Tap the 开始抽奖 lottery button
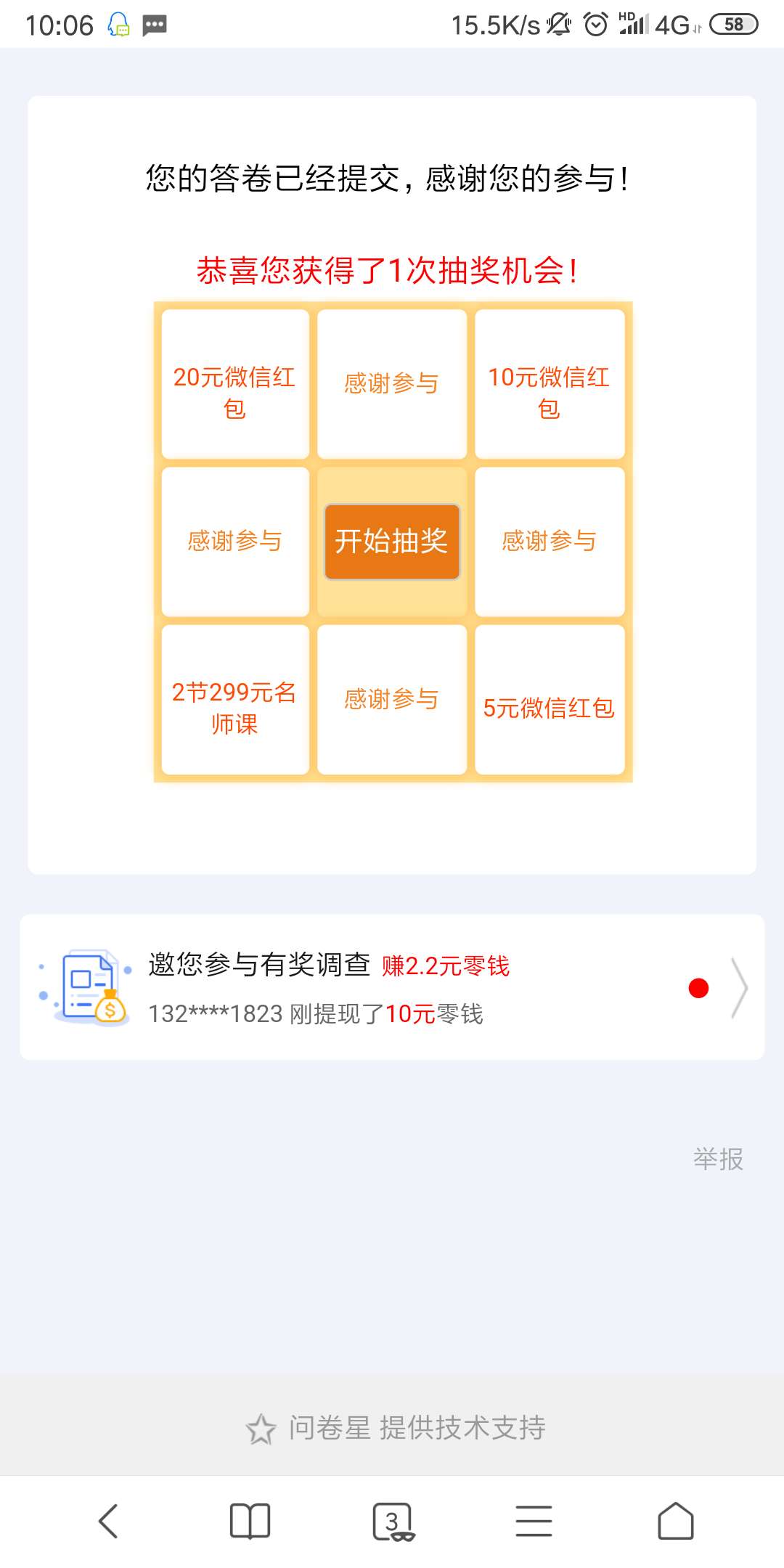Viewport: 784px width, 1568px height. [391, 542]
